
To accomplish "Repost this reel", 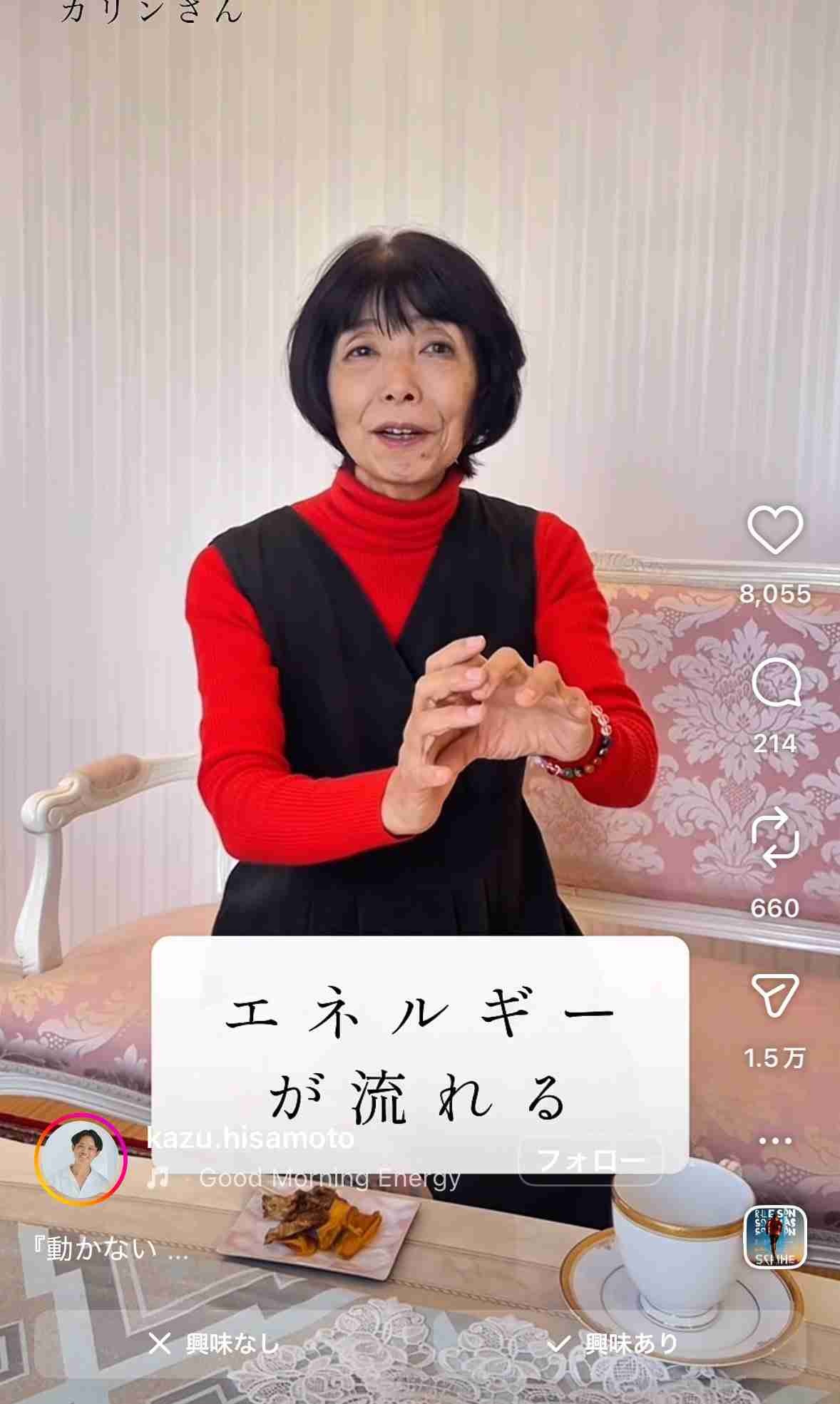I will click(775, 837).
